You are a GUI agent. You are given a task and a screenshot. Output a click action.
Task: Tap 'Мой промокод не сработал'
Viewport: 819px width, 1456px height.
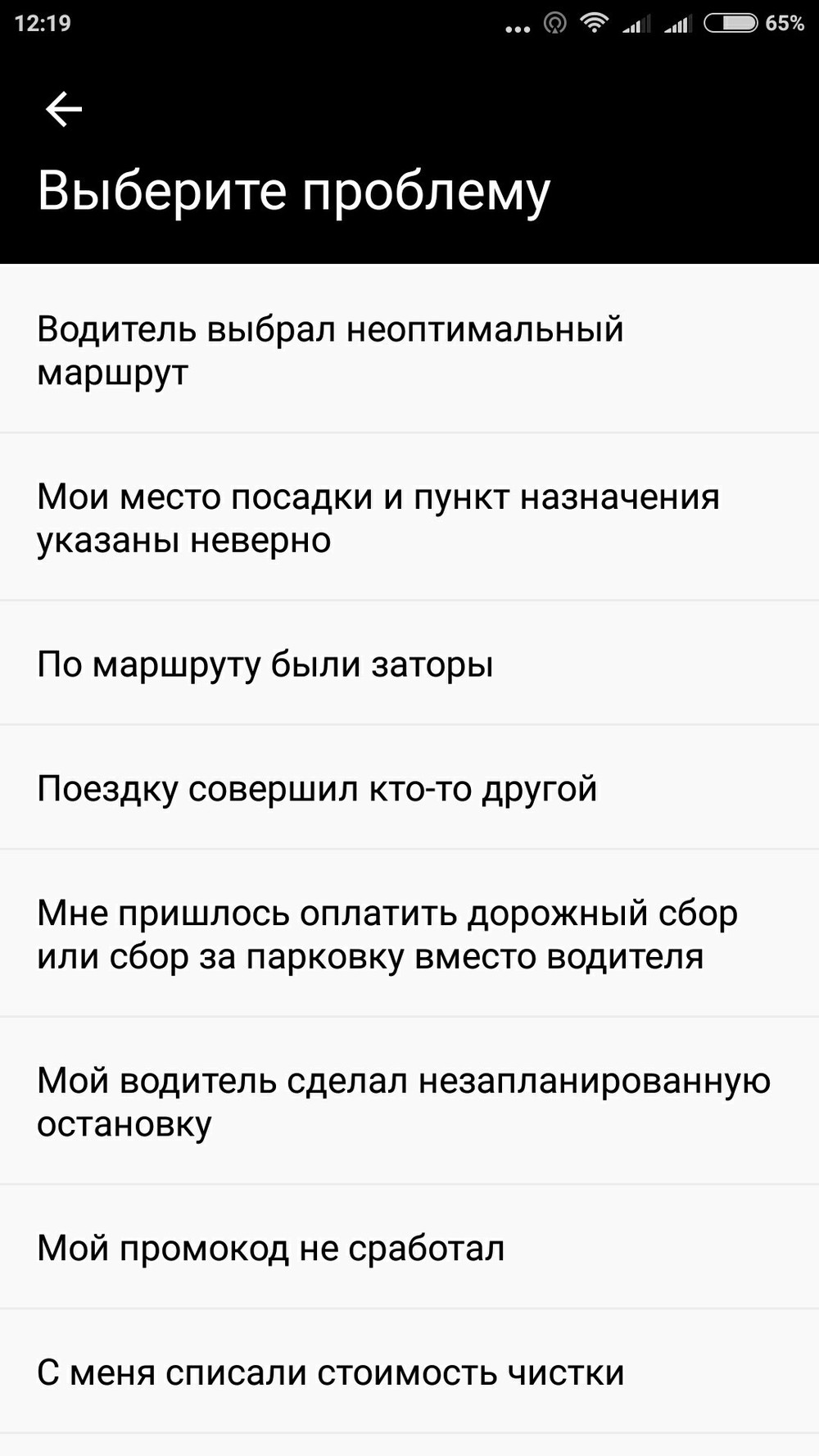point(270,1248)
